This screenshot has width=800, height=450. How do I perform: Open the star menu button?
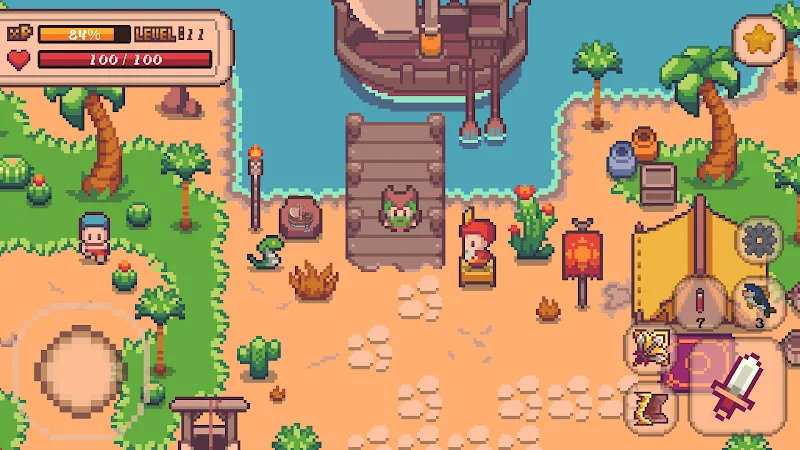click(759, 42)
